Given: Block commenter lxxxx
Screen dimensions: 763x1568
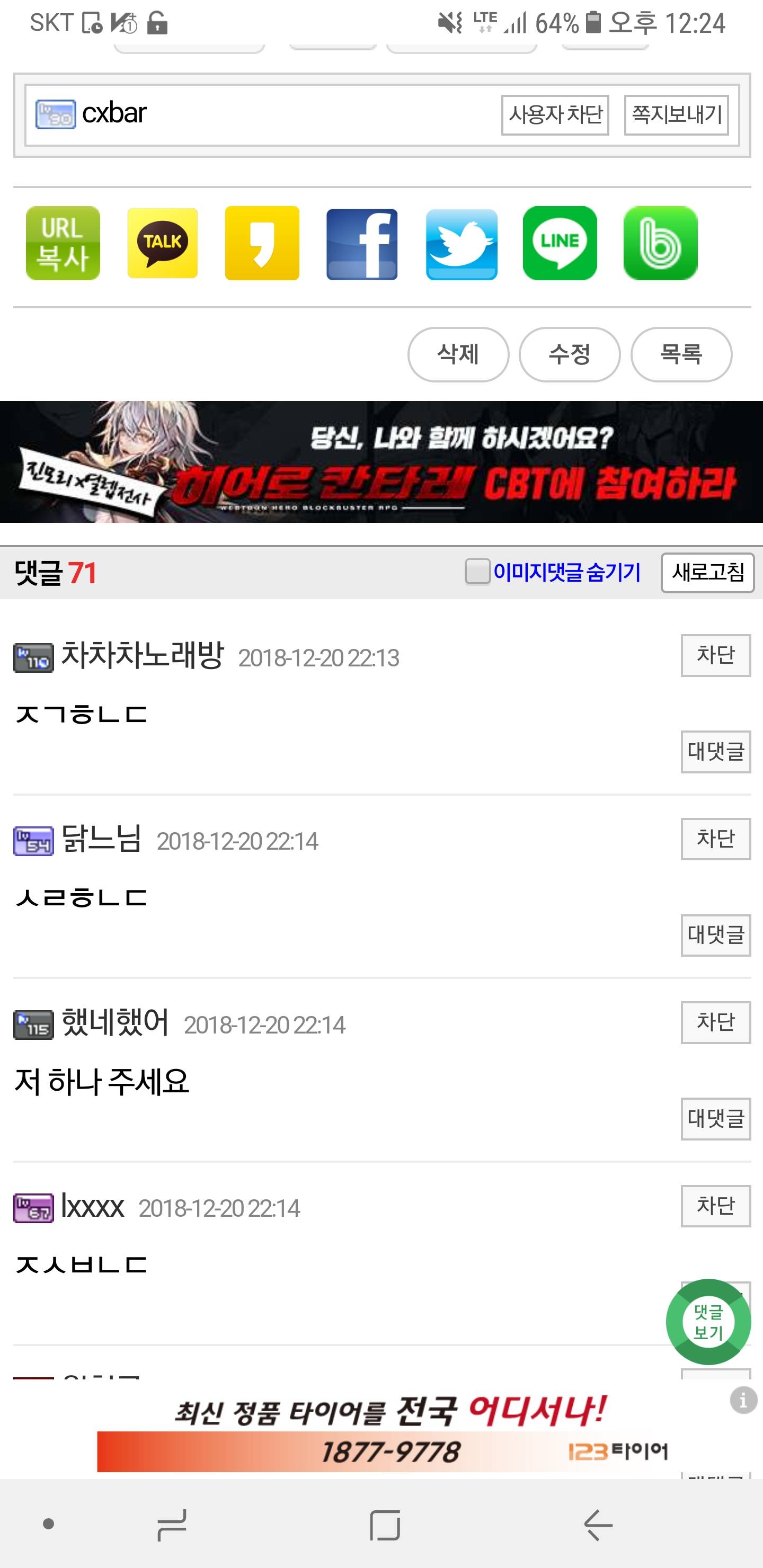Looking at the screenshot, I should [715, 1206].
